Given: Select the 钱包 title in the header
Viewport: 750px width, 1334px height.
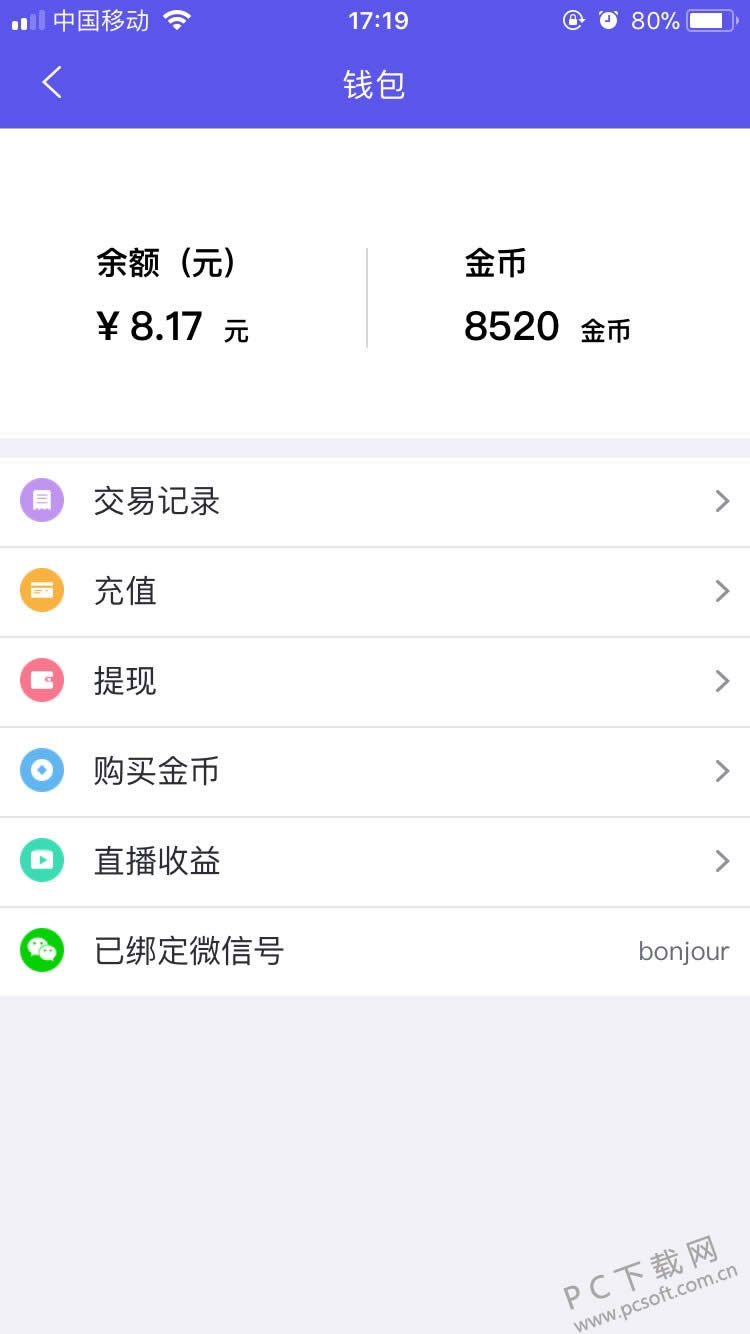Looking at the screenshot, I should coord(375,85).
